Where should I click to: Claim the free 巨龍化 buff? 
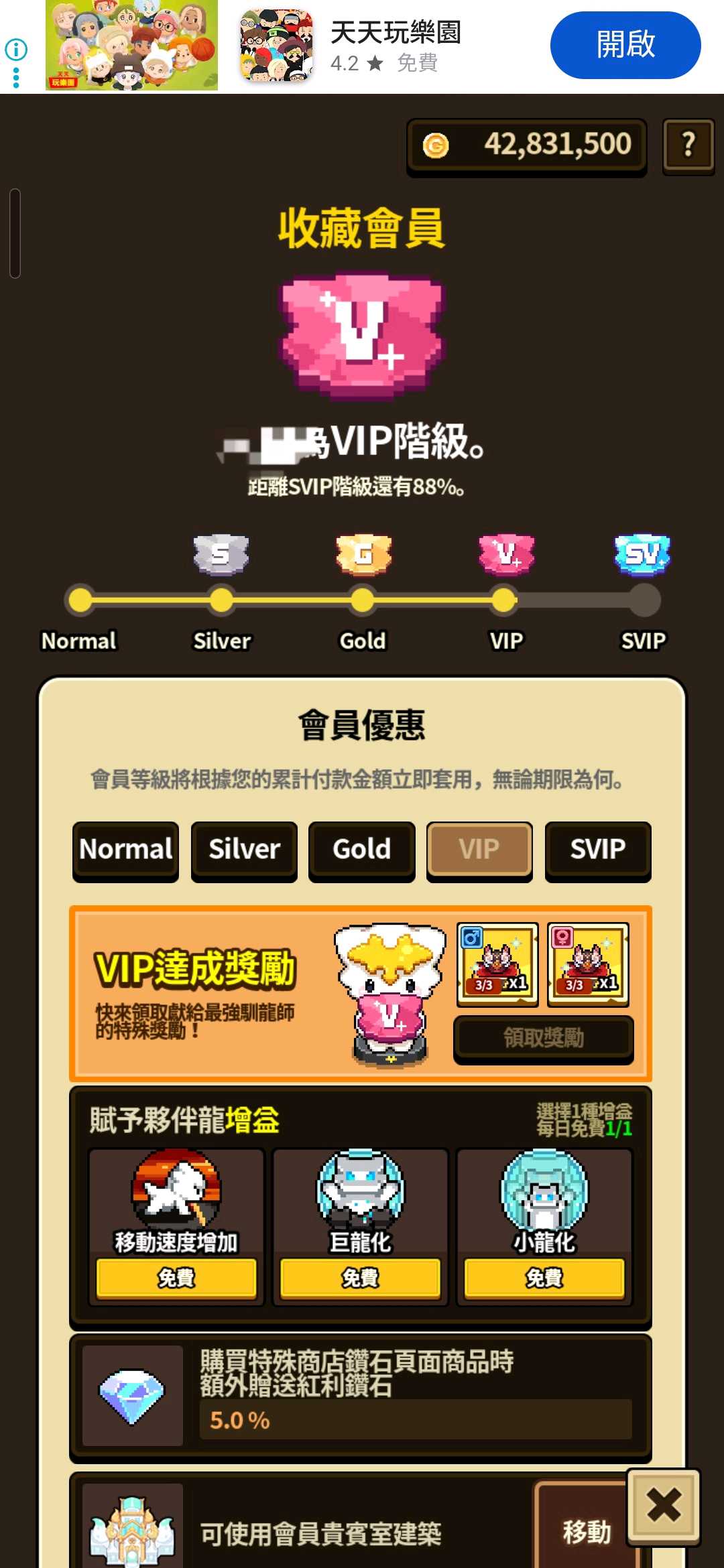pyautogui.click(x=360, y=1278)
